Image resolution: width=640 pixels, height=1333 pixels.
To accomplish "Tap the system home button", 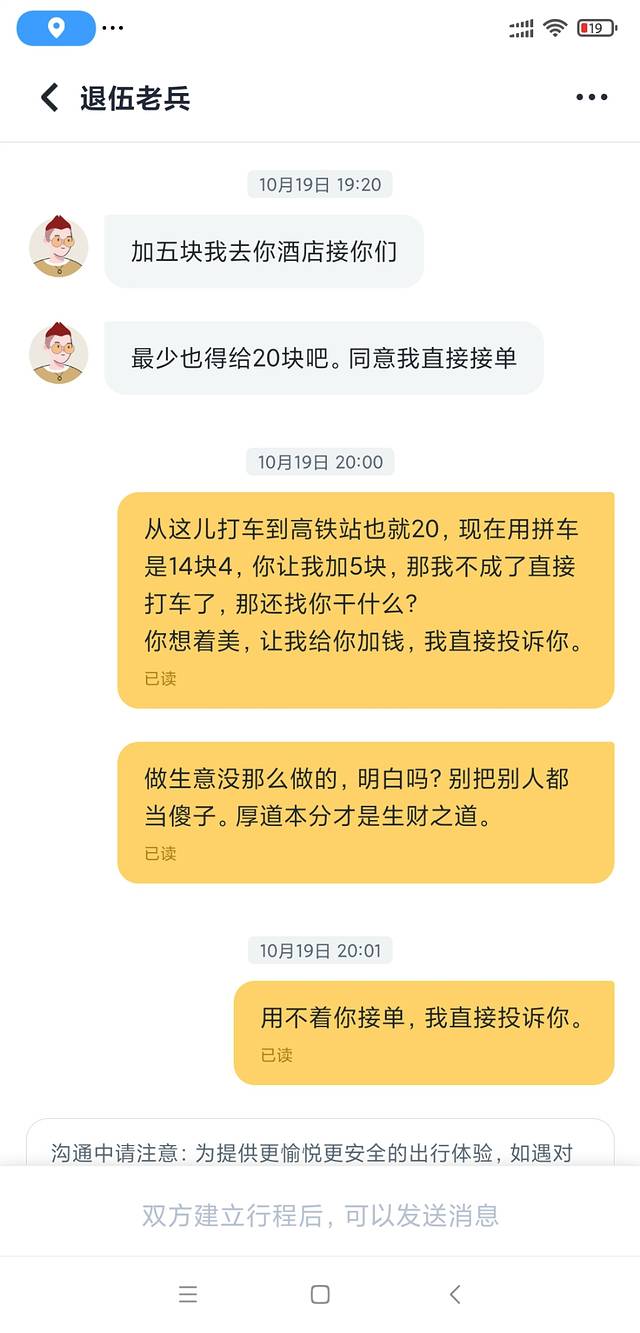I will click(x=320, y=1294).
